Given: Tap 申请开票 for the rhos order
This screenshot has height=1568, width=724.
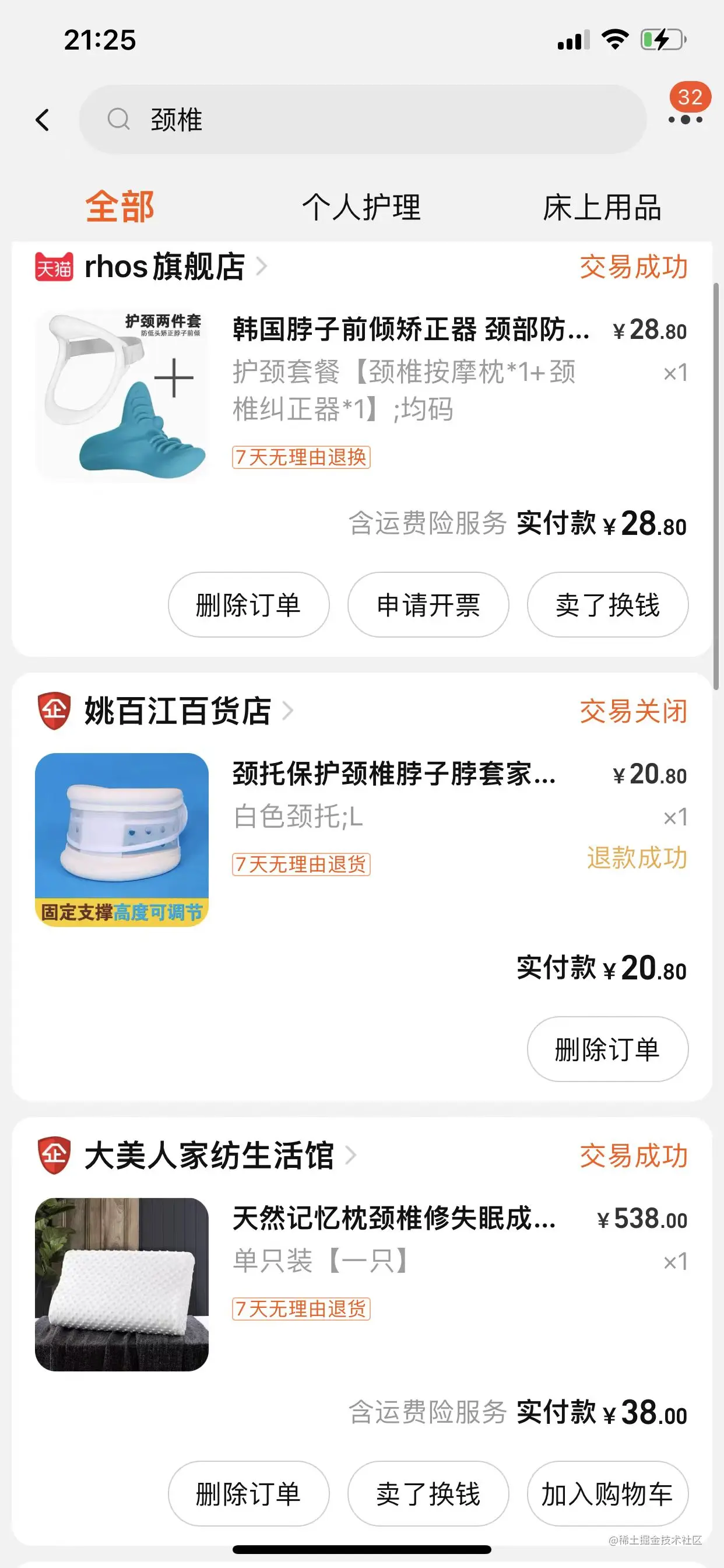Looking at the screenshot, I should pyautogui.click(x=428, y=605).
